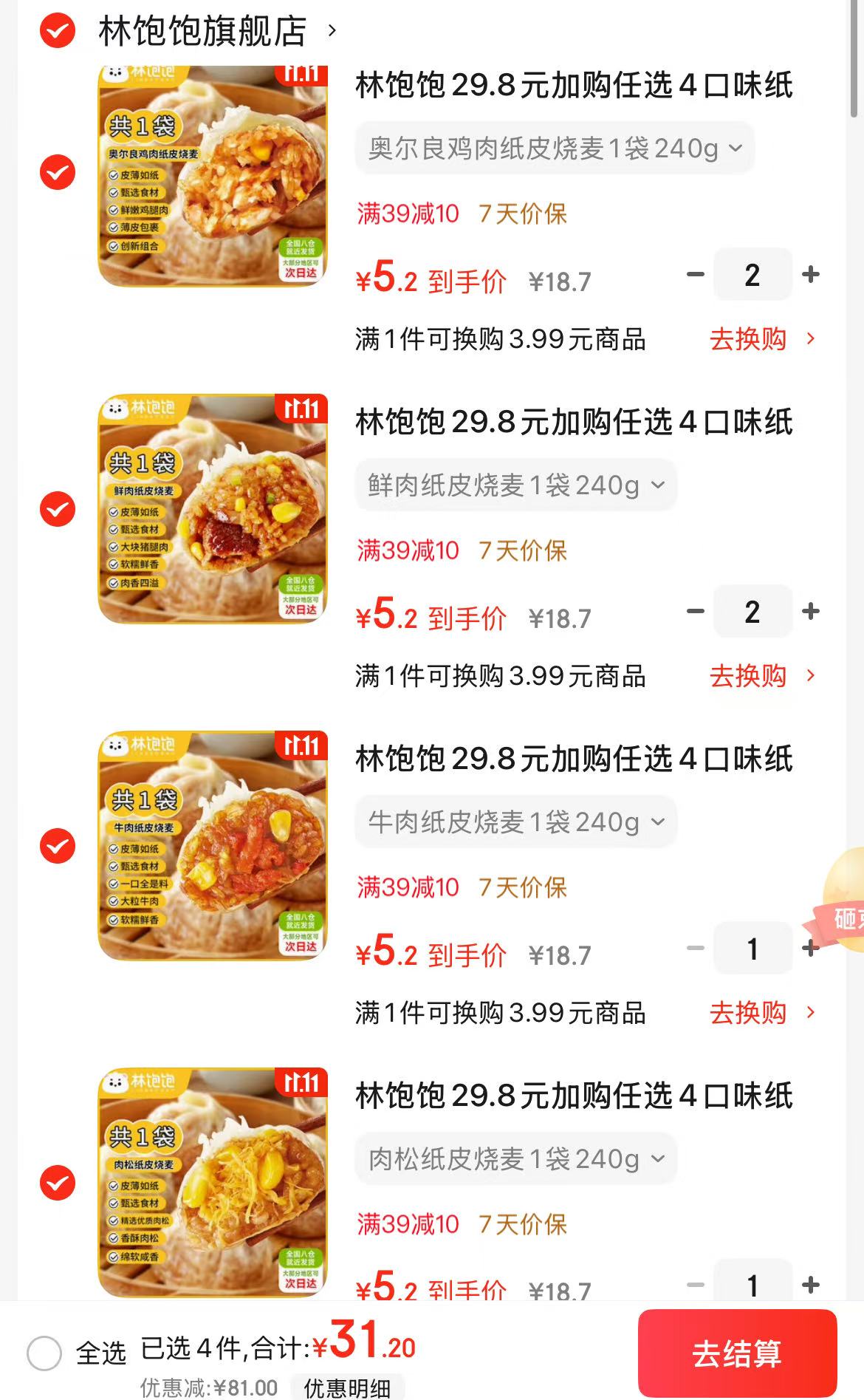The image size is (864, 1400).
Task: Check the 全选 select-all option
Action: pos(44,1353)
